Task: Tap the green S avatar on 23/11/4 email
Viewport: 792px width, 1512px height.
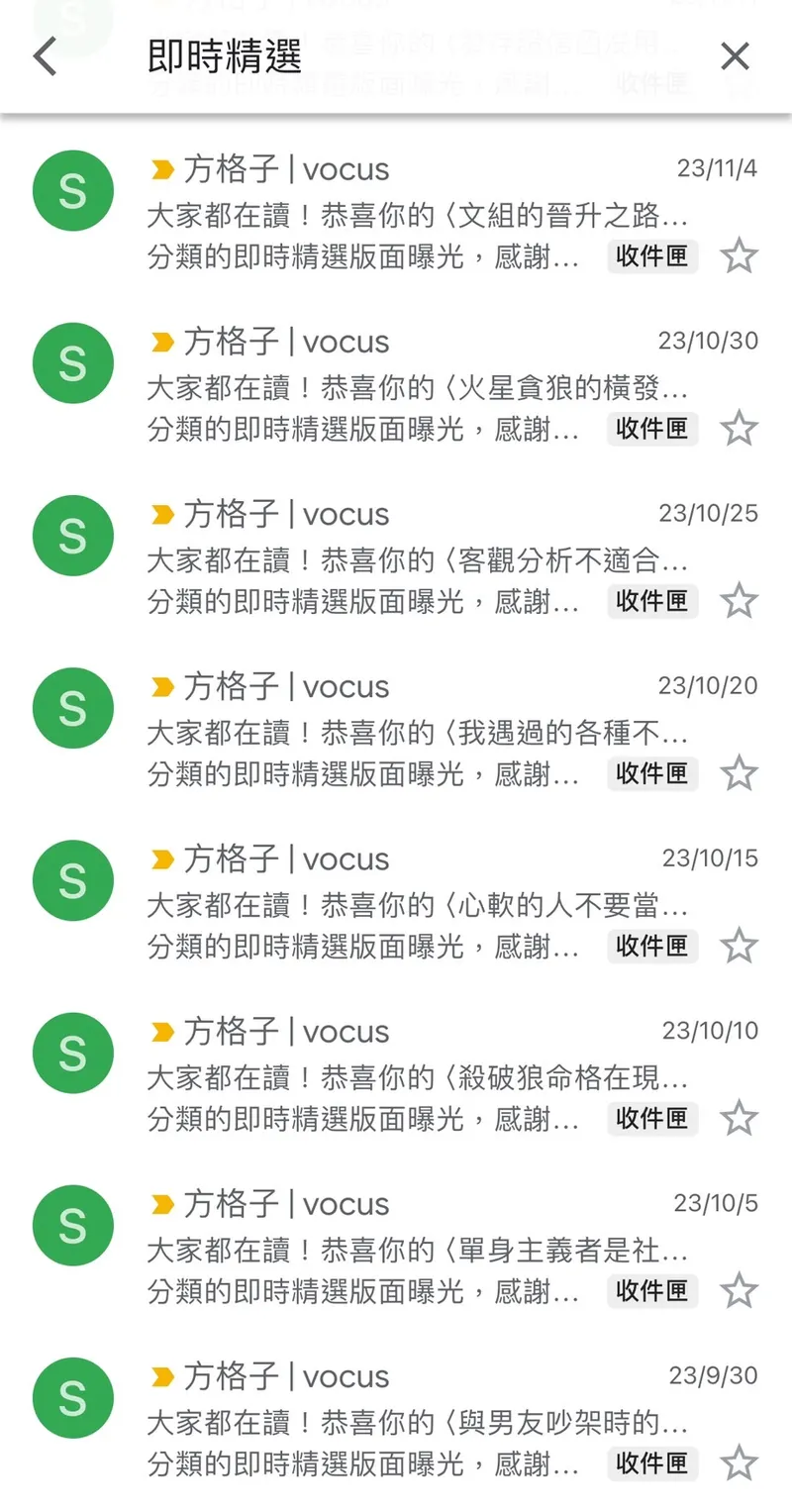Action: tap(72, 191)
